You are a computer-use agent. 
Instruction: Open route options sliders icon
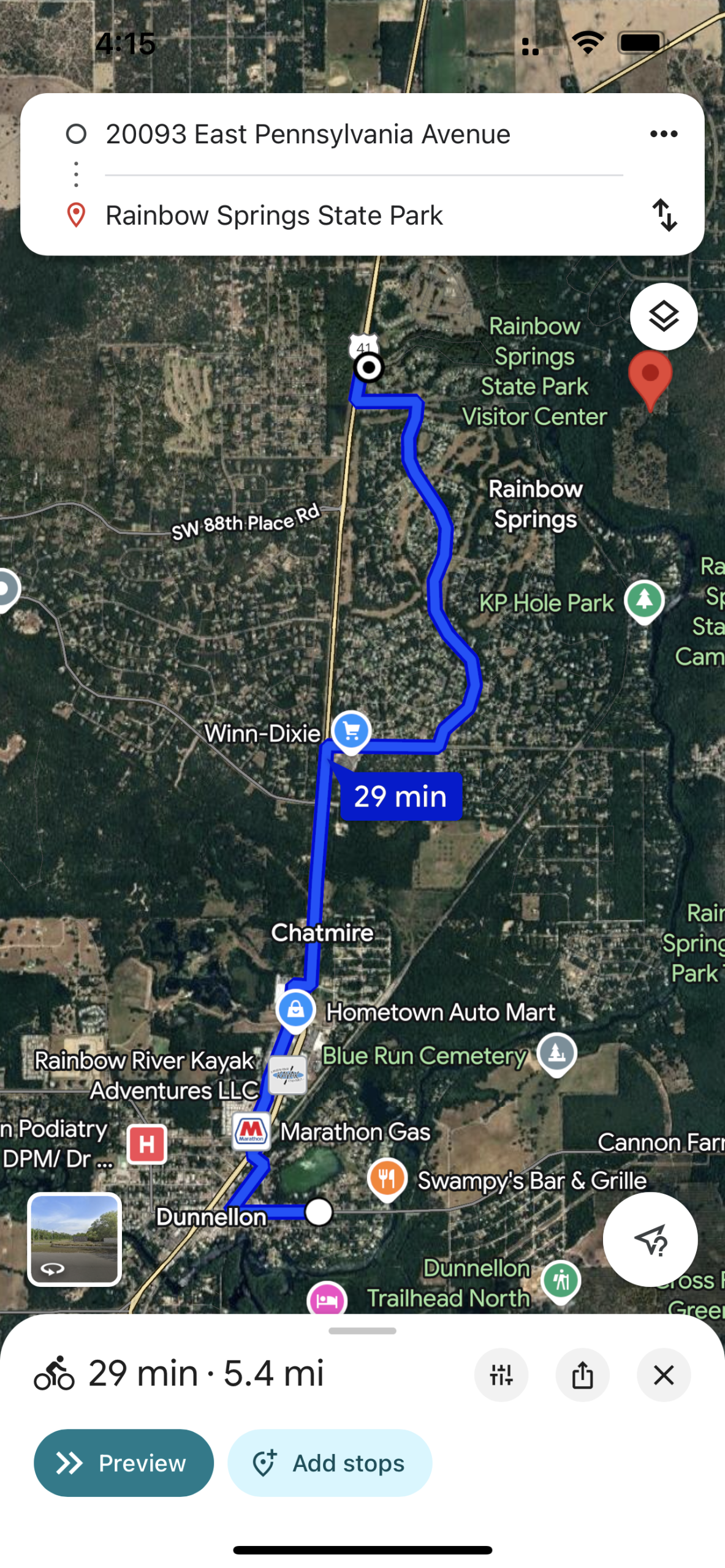click(501, 1375)
